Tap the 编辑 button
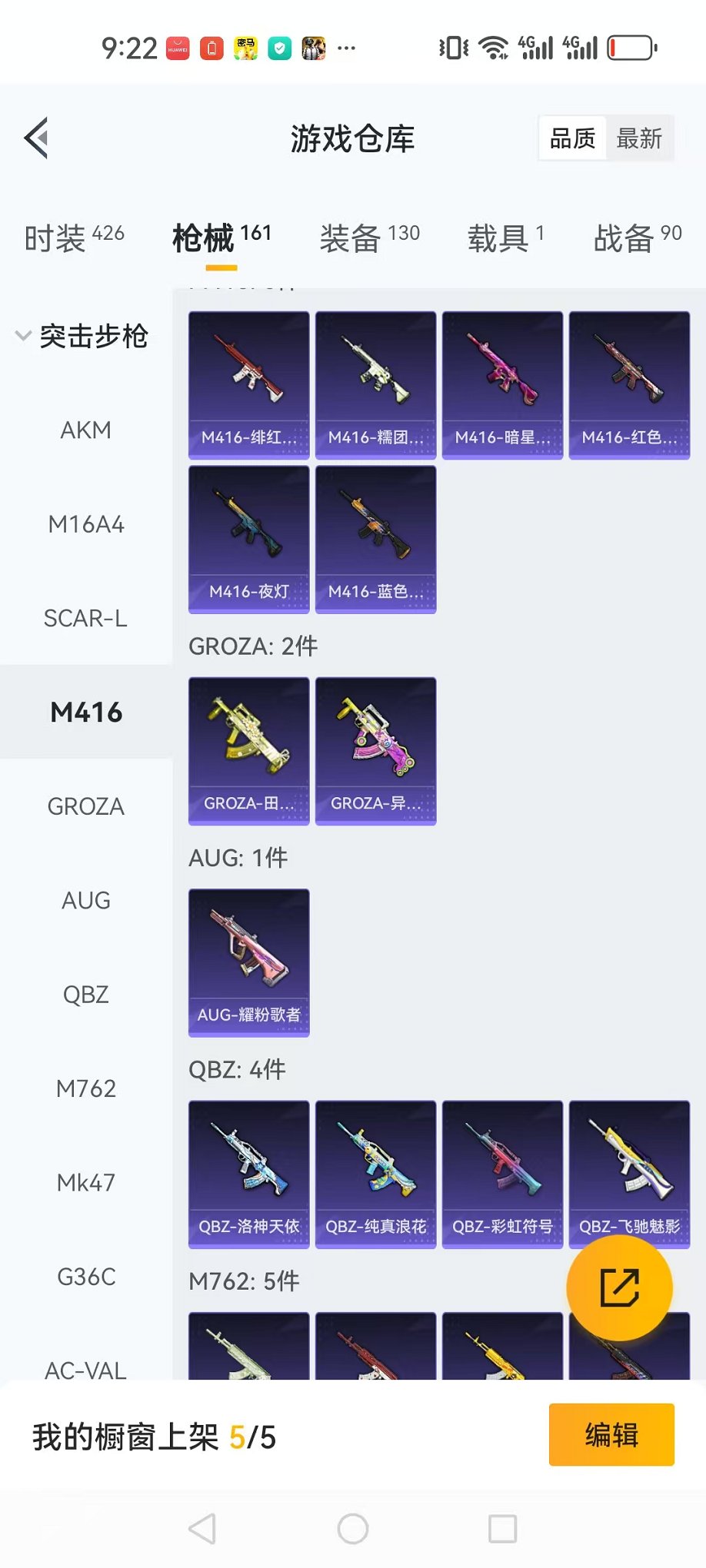 (x=611, y=1435)
